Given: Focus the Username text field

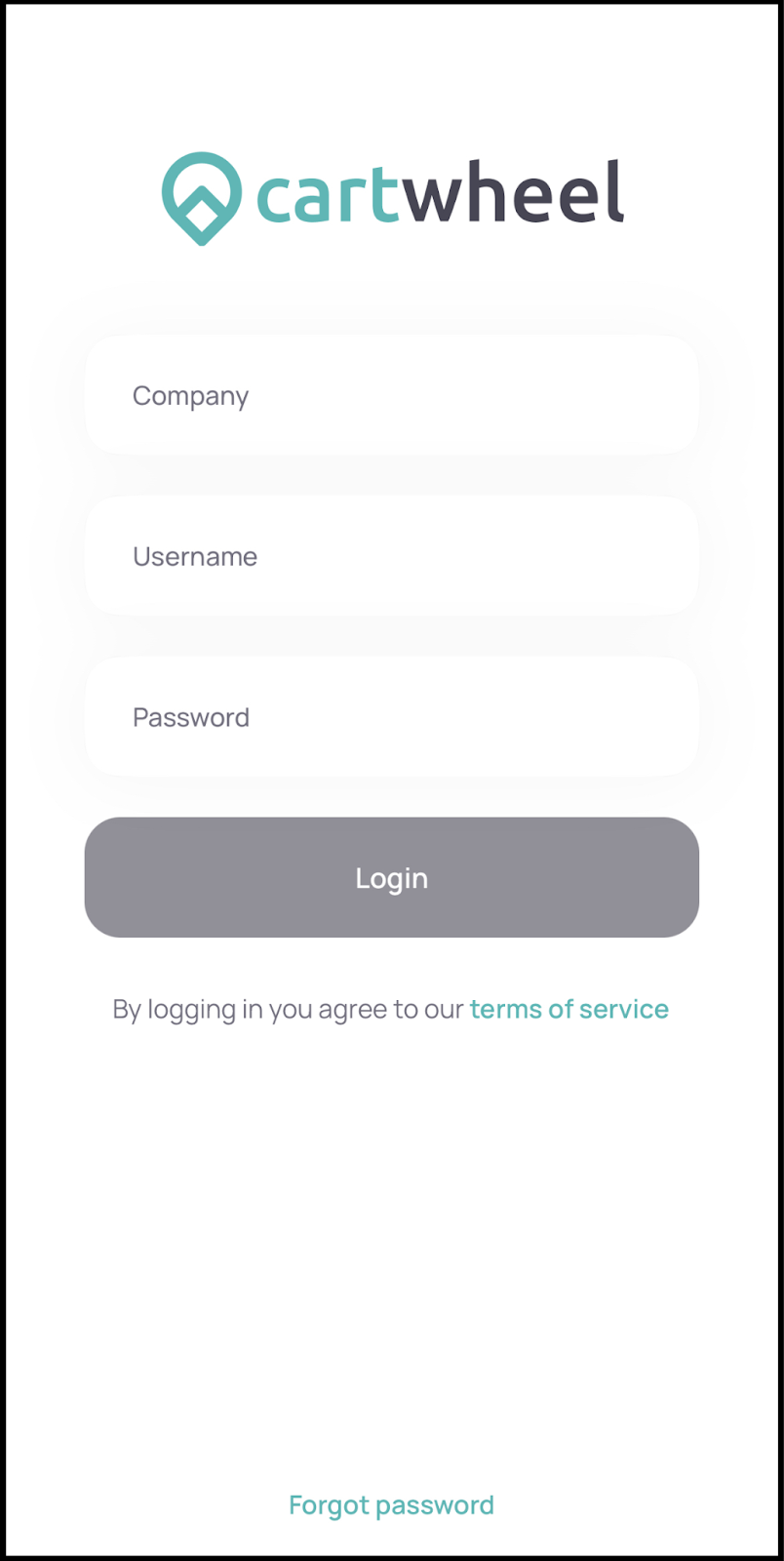Looking at the screenshot, I should point(392,556).
